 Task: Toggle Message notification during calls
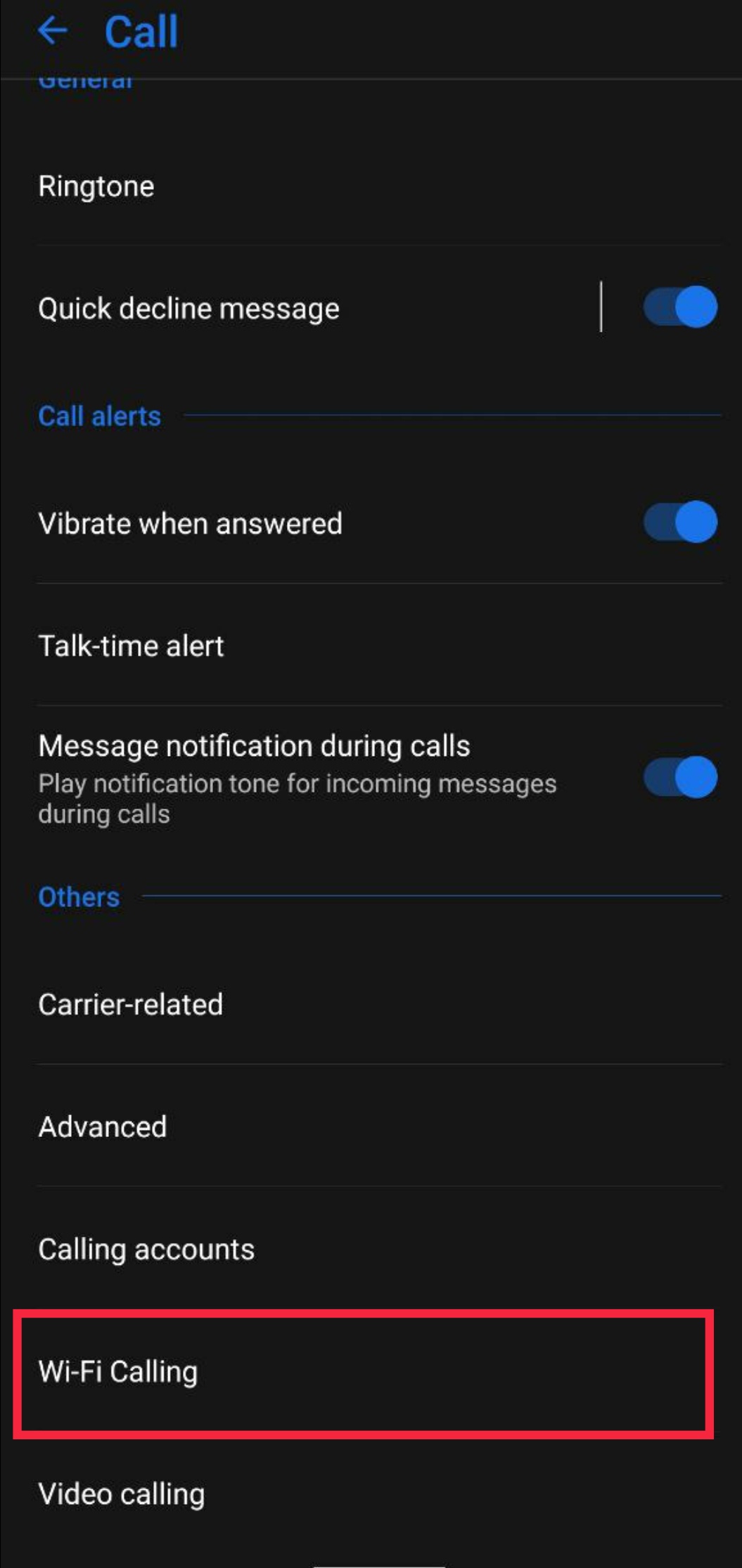(x=680, y=778)
